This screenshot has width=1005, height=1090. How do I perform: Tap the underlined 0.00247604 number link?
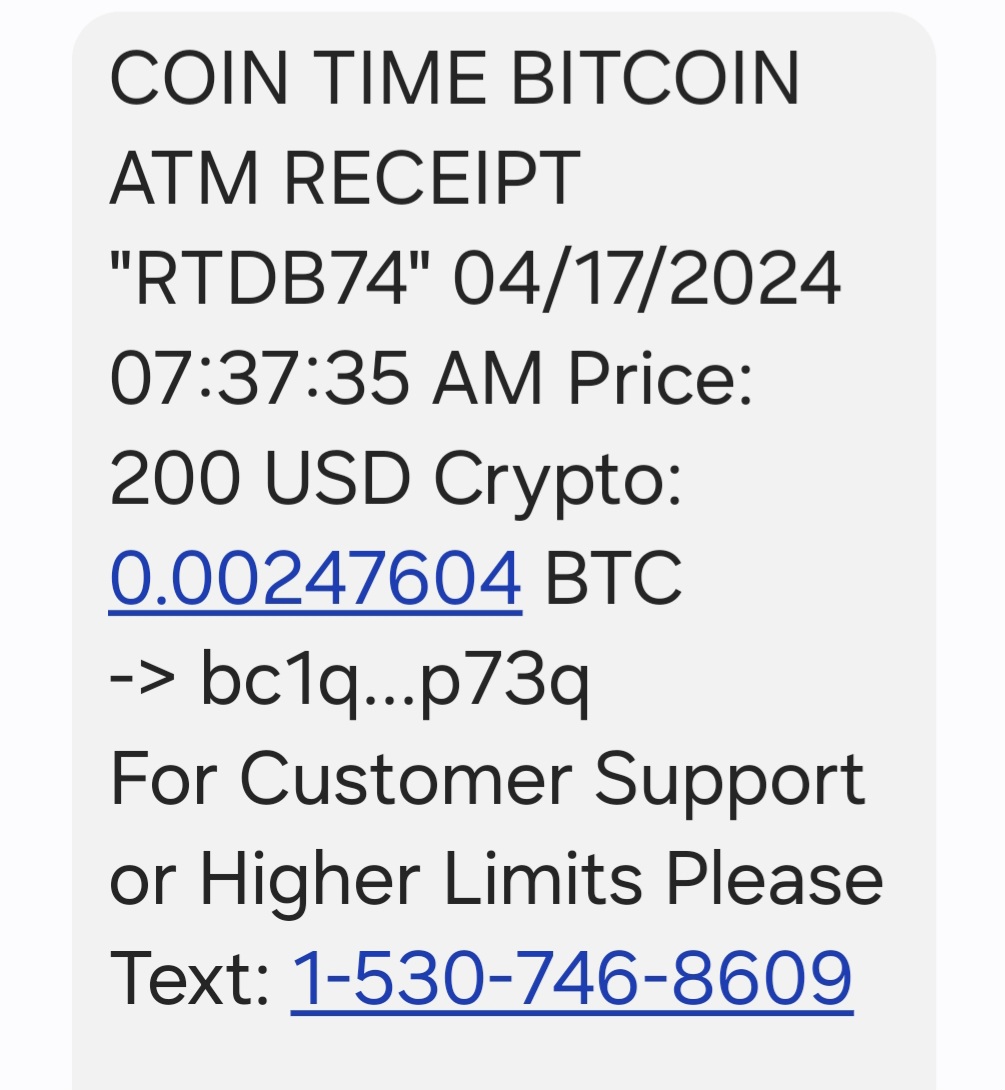(315, 580)
